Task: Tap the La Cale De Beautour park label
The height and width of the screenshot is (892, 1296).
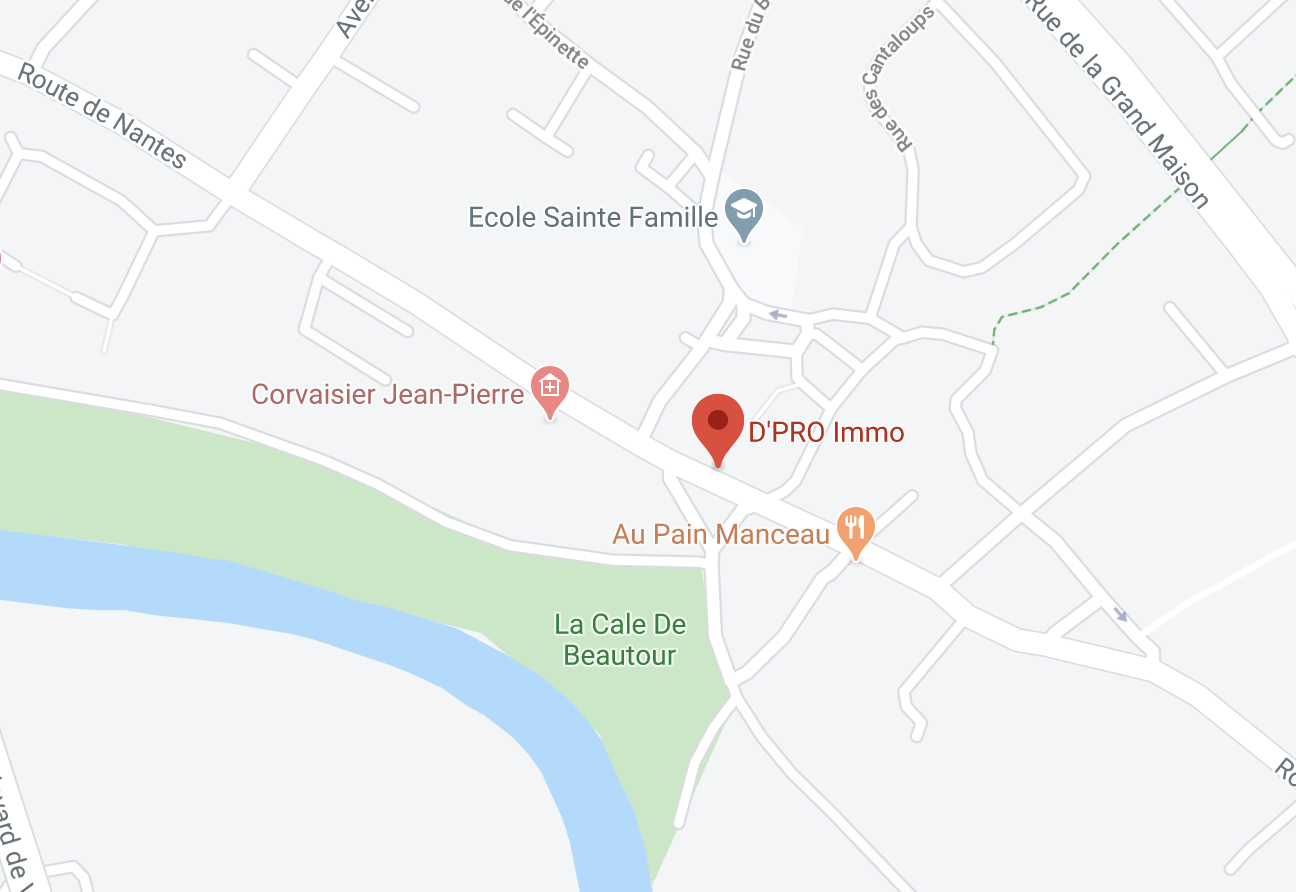Action: pyautogui.click(x=620, y=640)
